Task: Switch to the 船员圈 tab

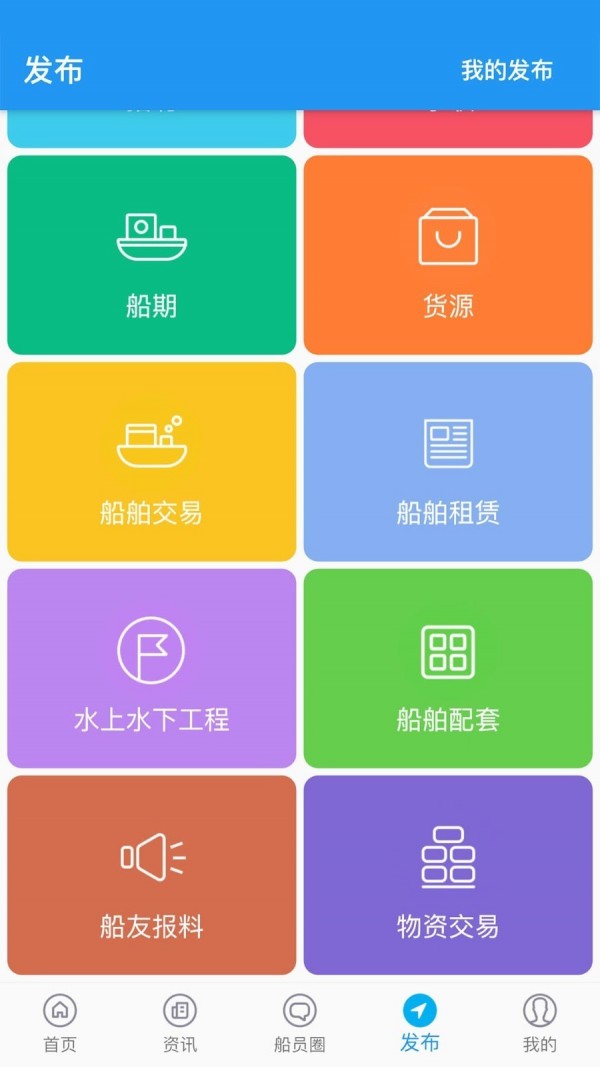Action: point(300,1024)
